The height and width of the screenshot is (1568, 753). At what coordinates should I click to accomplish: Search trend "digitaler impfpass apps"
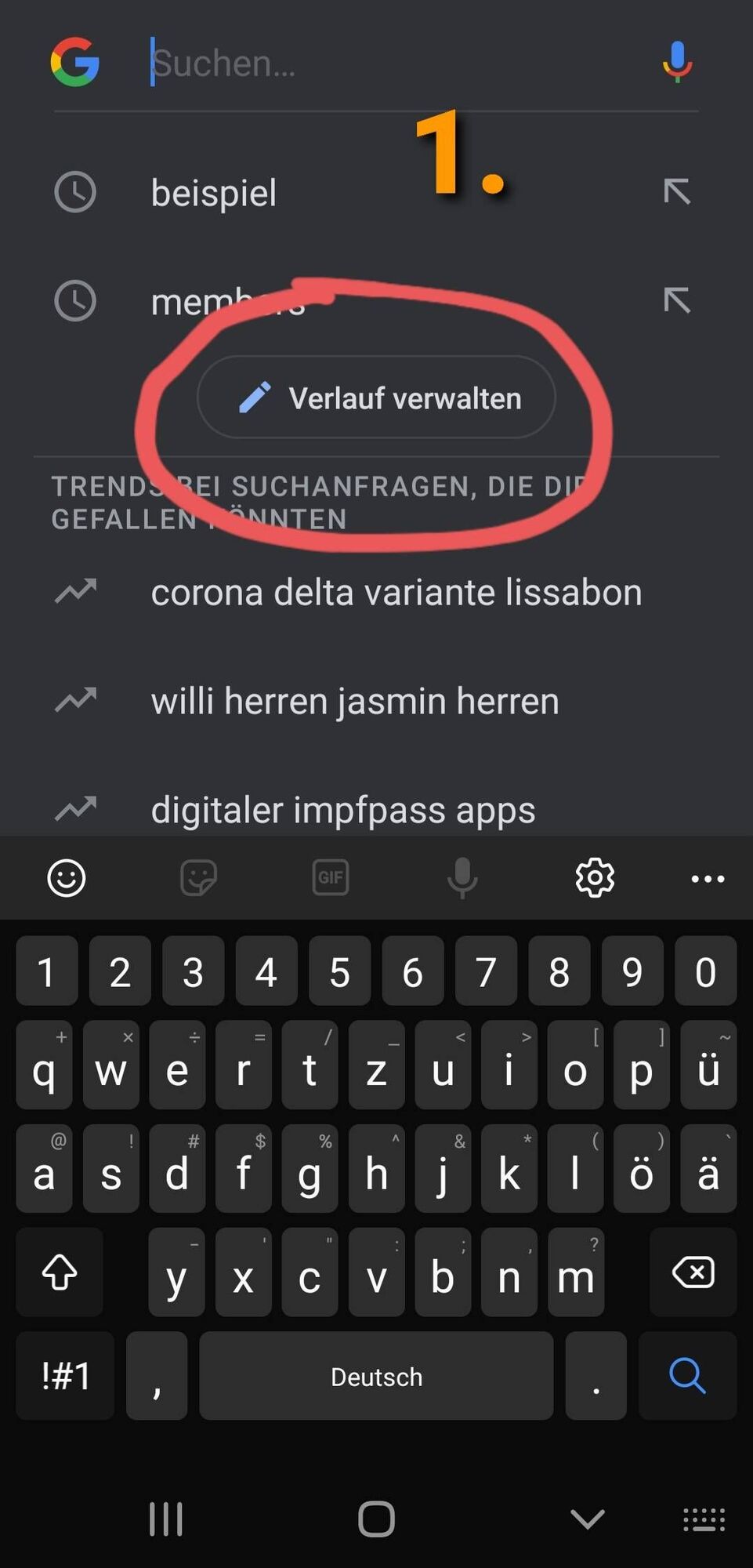(342, 809)
